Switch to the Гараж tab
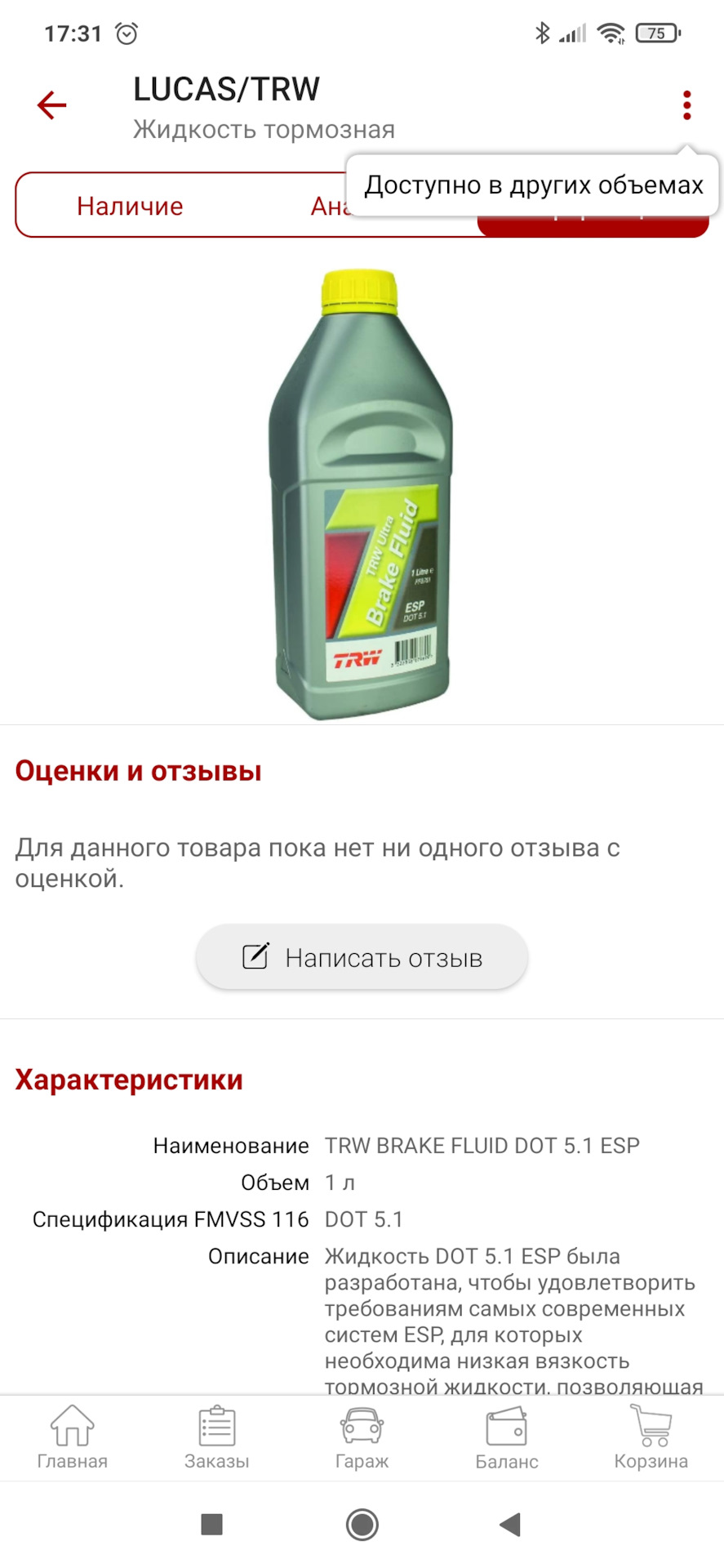The height and width of the screenshot is (1568, 724). [x=362, y=1437]
